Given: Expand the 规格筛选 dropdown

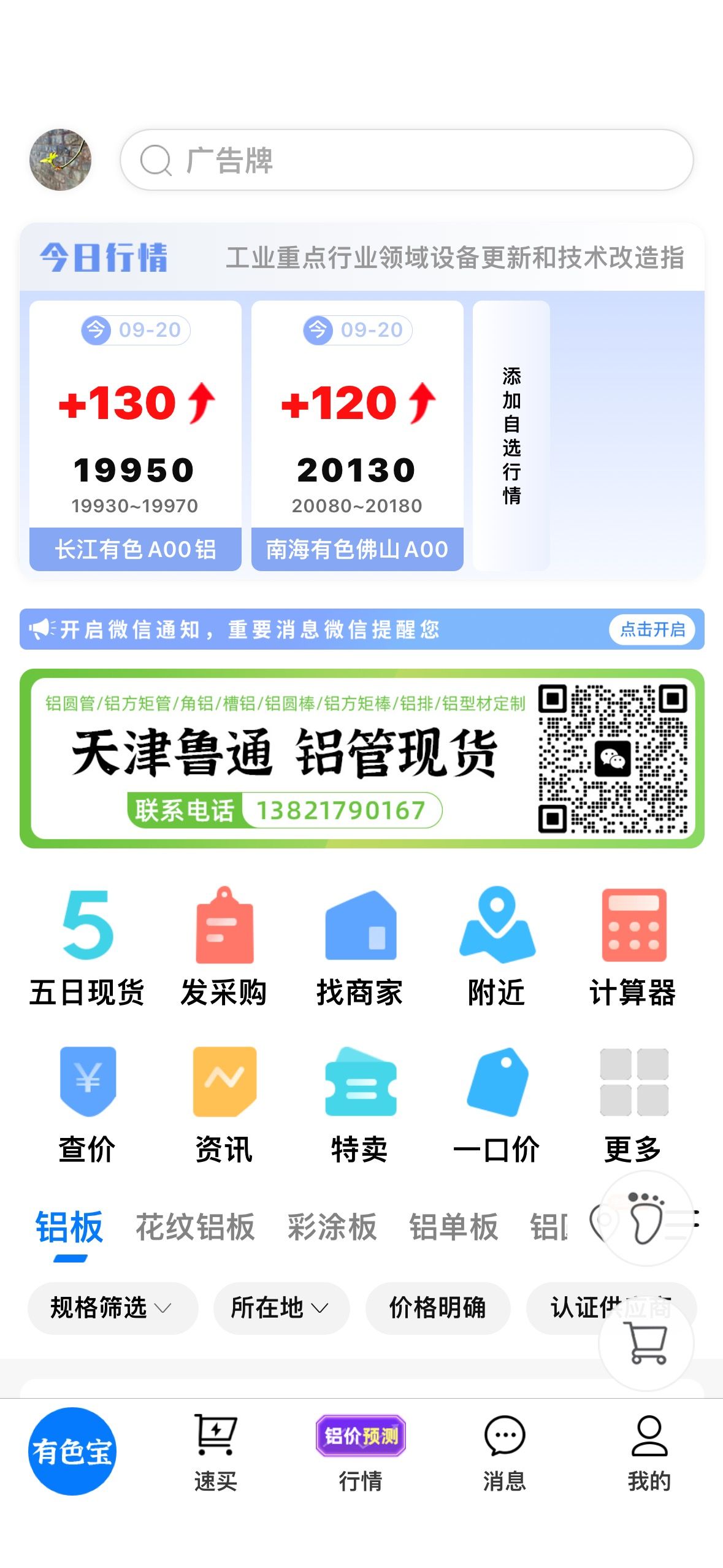Looking at the screenshot, I should (112, 1308).
